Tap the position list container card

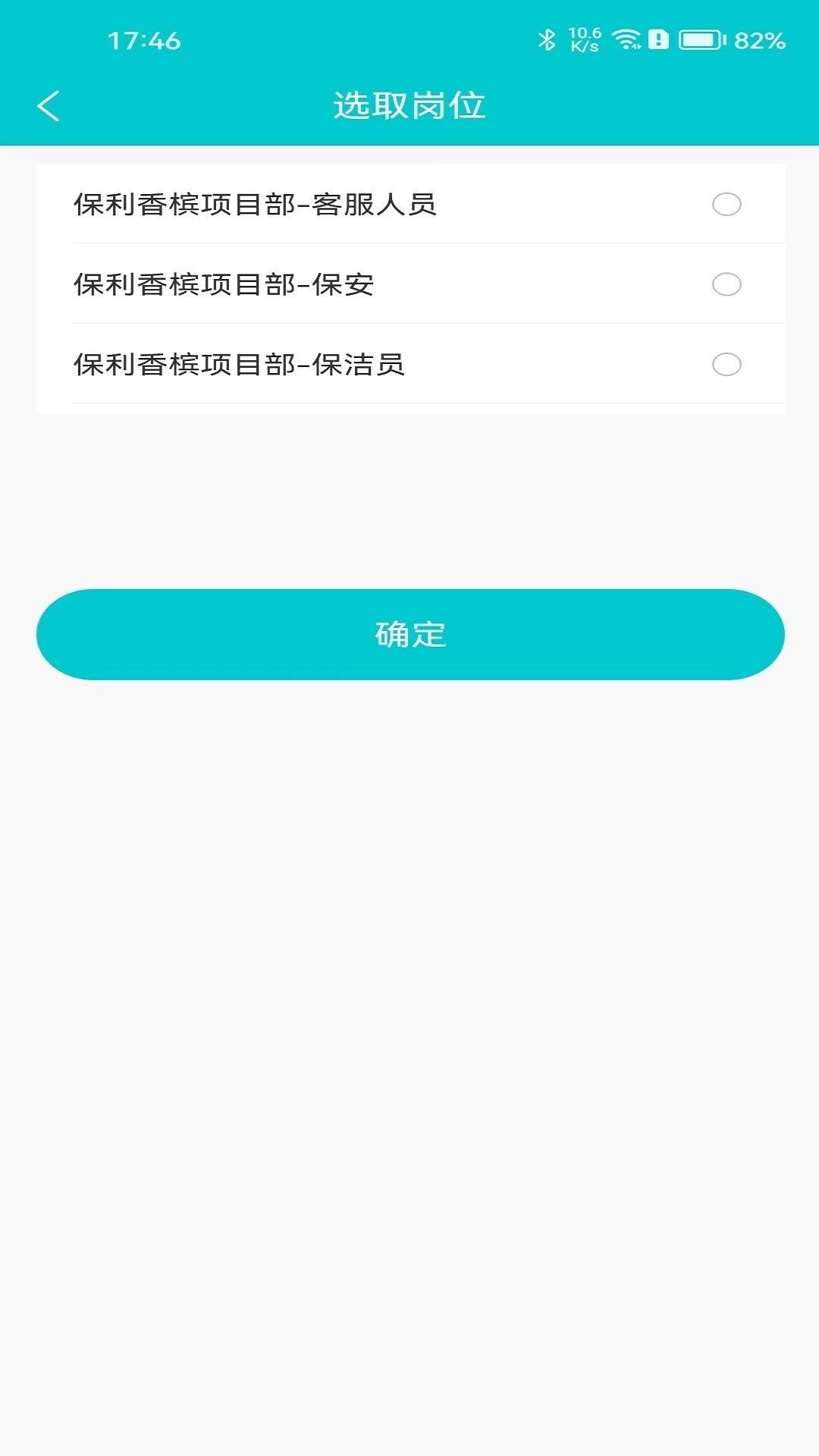(409, 284)
